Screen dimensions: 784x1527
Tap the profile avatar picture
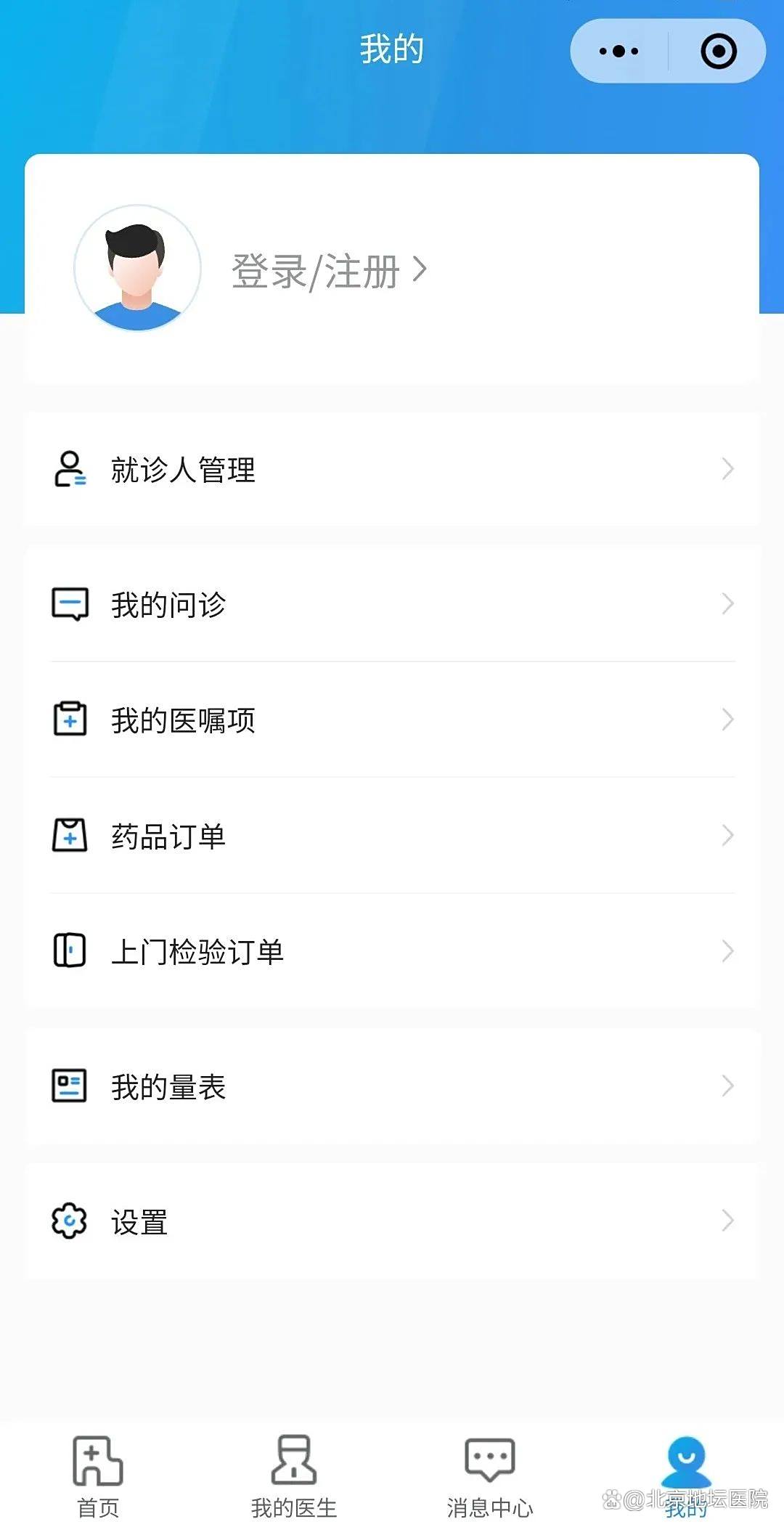coord(137,268)
